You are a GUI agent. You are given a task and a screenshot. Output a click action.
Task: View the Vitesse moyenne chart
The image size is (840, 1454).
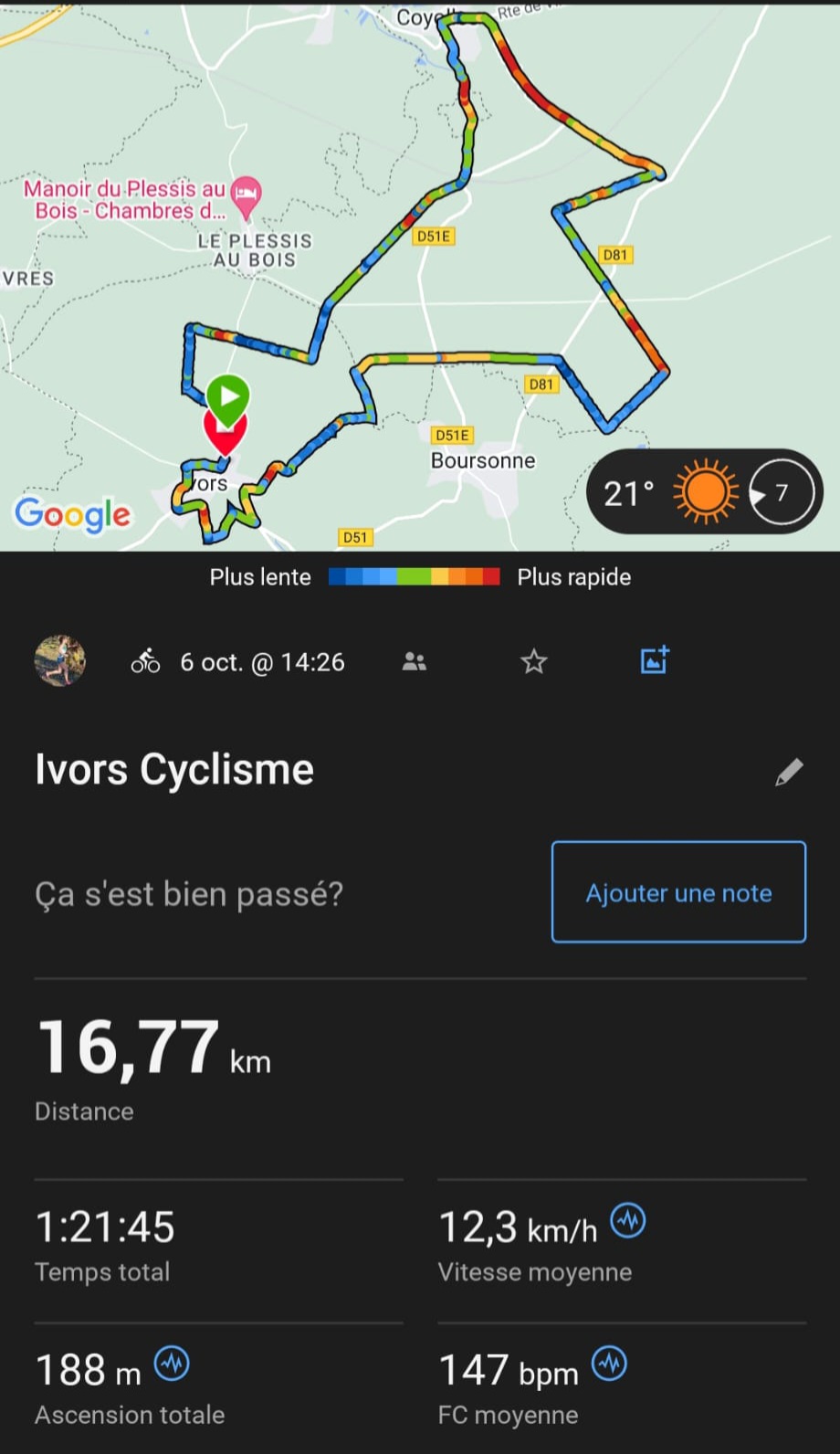click(628, 1220)
